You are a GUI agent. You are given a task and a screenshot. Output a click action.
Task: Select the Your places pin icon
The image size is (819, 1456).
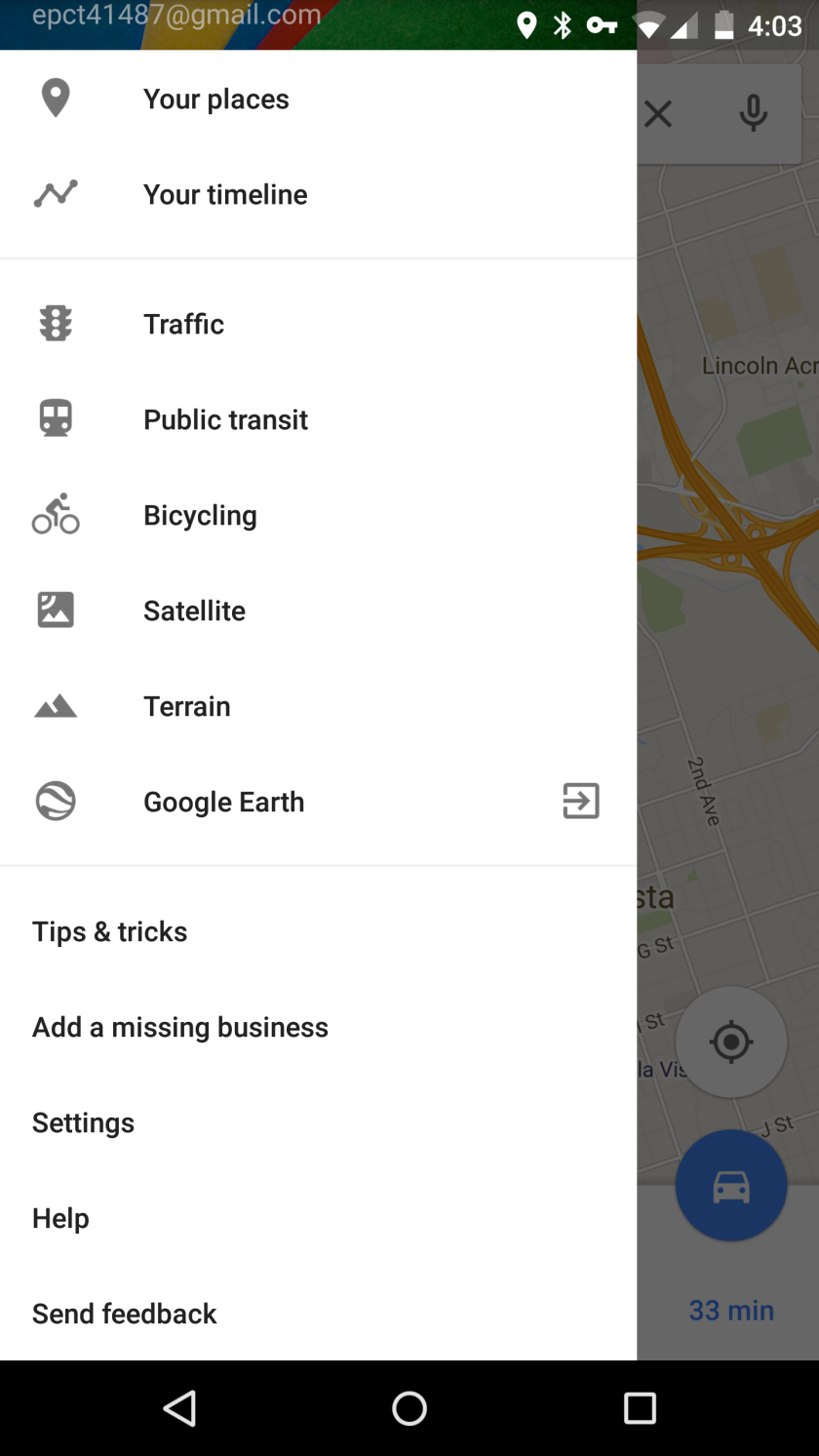click(x=55, y=98)
